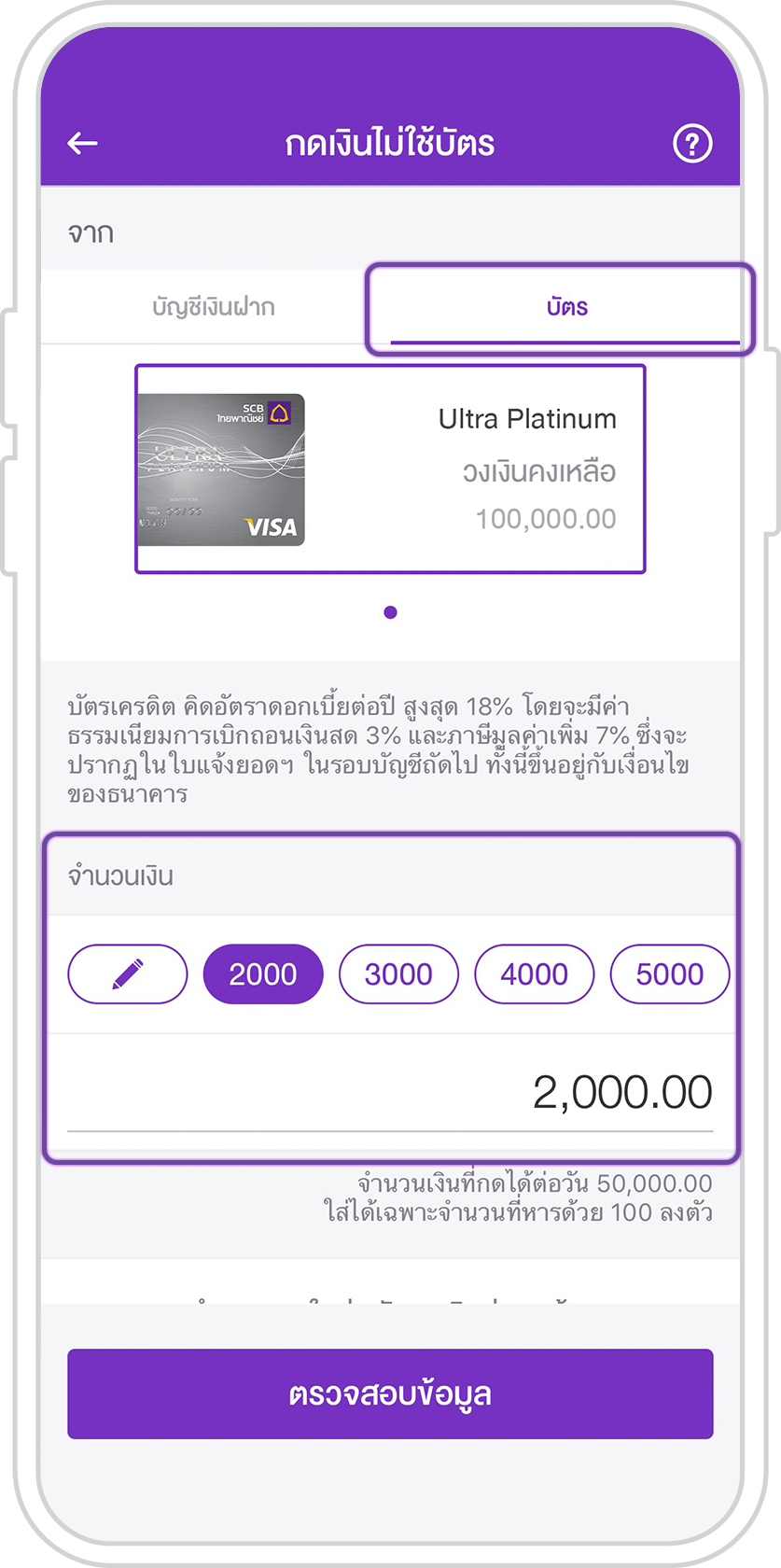Tap the ตรวจสอบข้อมูล button
Viewport: 781px width, 1568px height.
click(x=390, y=1393)
